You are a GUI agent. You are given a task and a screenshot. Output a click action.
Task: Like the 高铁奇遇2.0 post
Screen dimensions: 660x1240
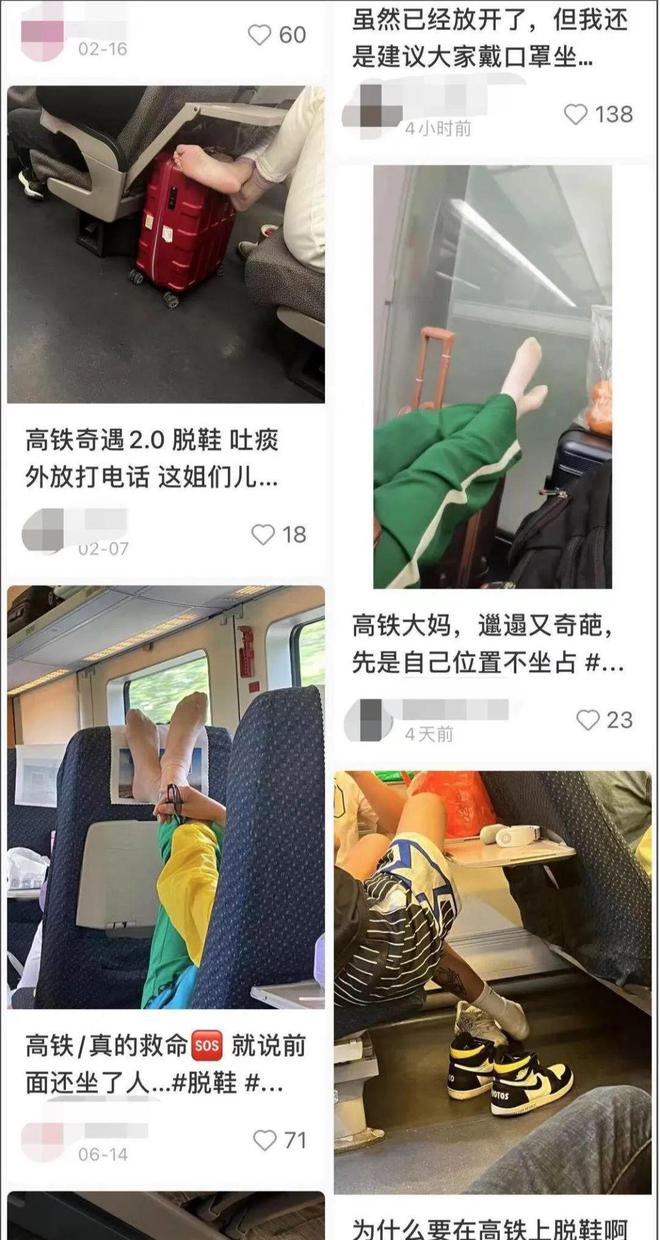[x=263, y=535]
